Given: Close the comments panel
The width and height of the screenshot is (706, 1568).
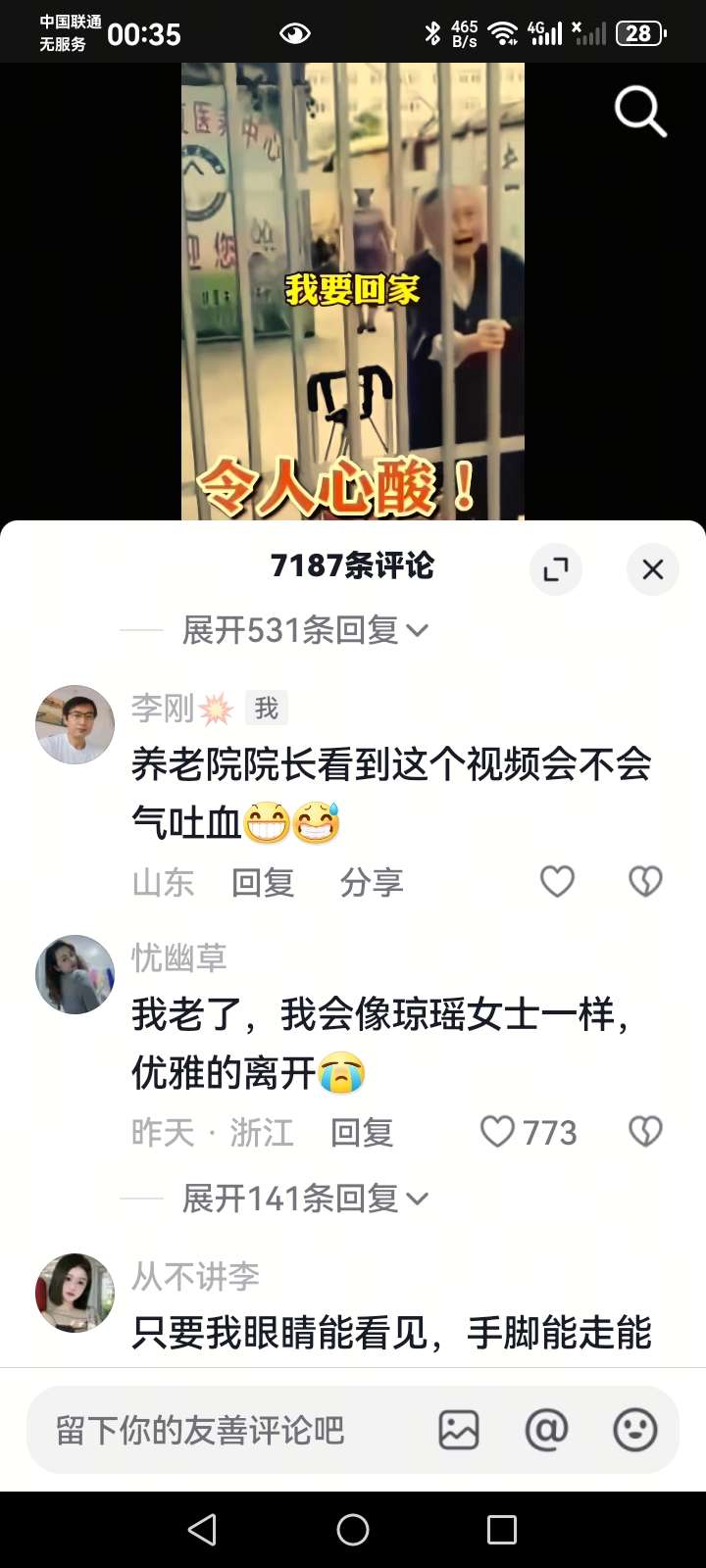Looking at the screenshot, I should 652,569.
